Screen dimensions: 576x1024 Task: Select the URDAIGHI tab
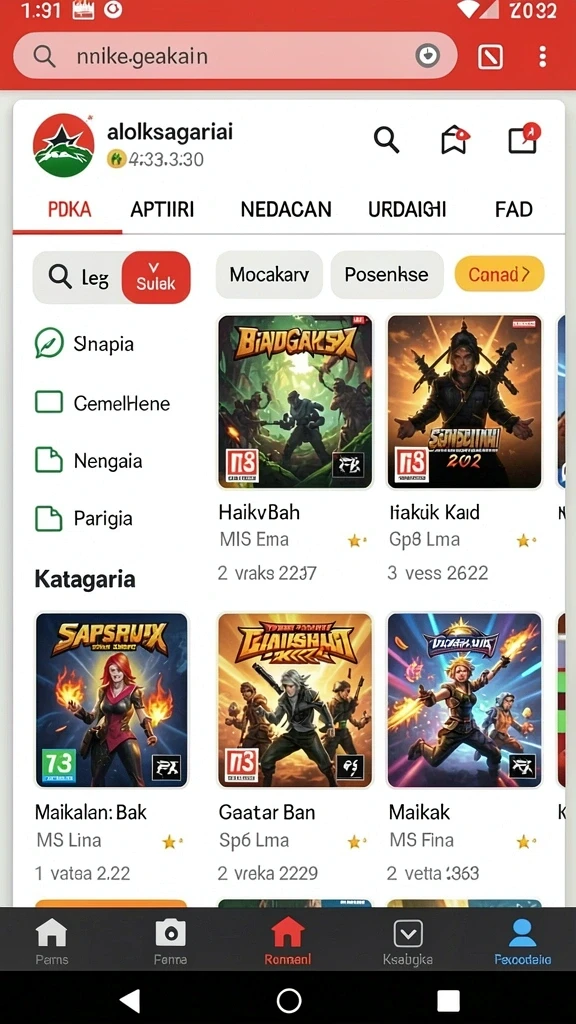pyautogui.click(x=407, y=209)
